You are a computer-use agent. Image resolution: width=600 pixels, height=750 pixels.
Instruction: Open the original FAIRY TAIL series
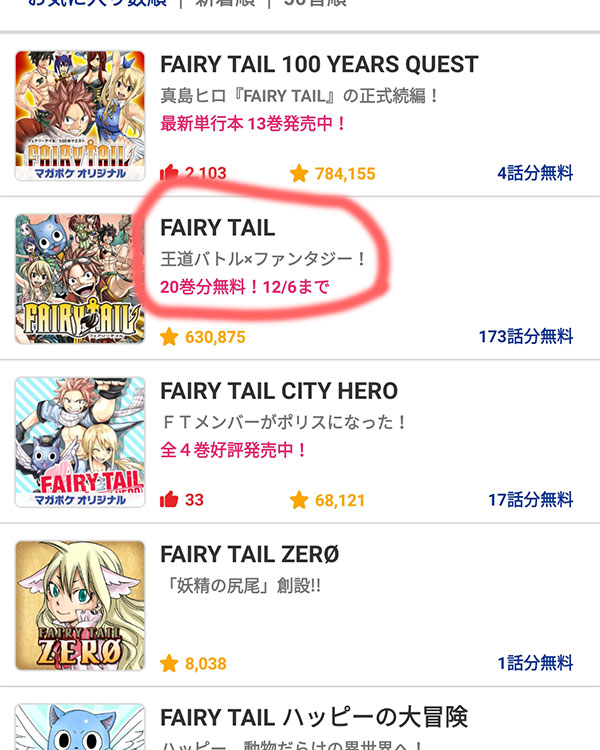[218, 229]
